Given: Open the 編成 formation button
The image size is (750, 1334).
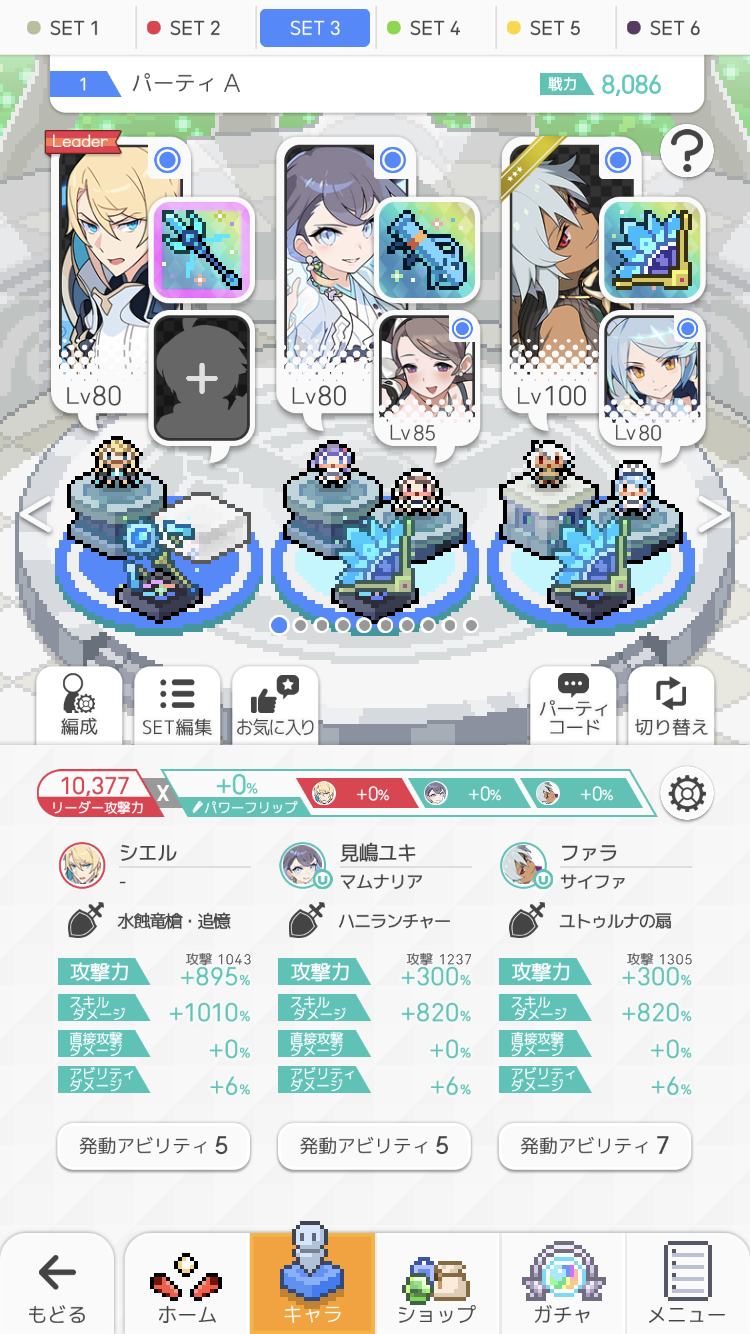Looking at the screenshot, I should 79,705.
